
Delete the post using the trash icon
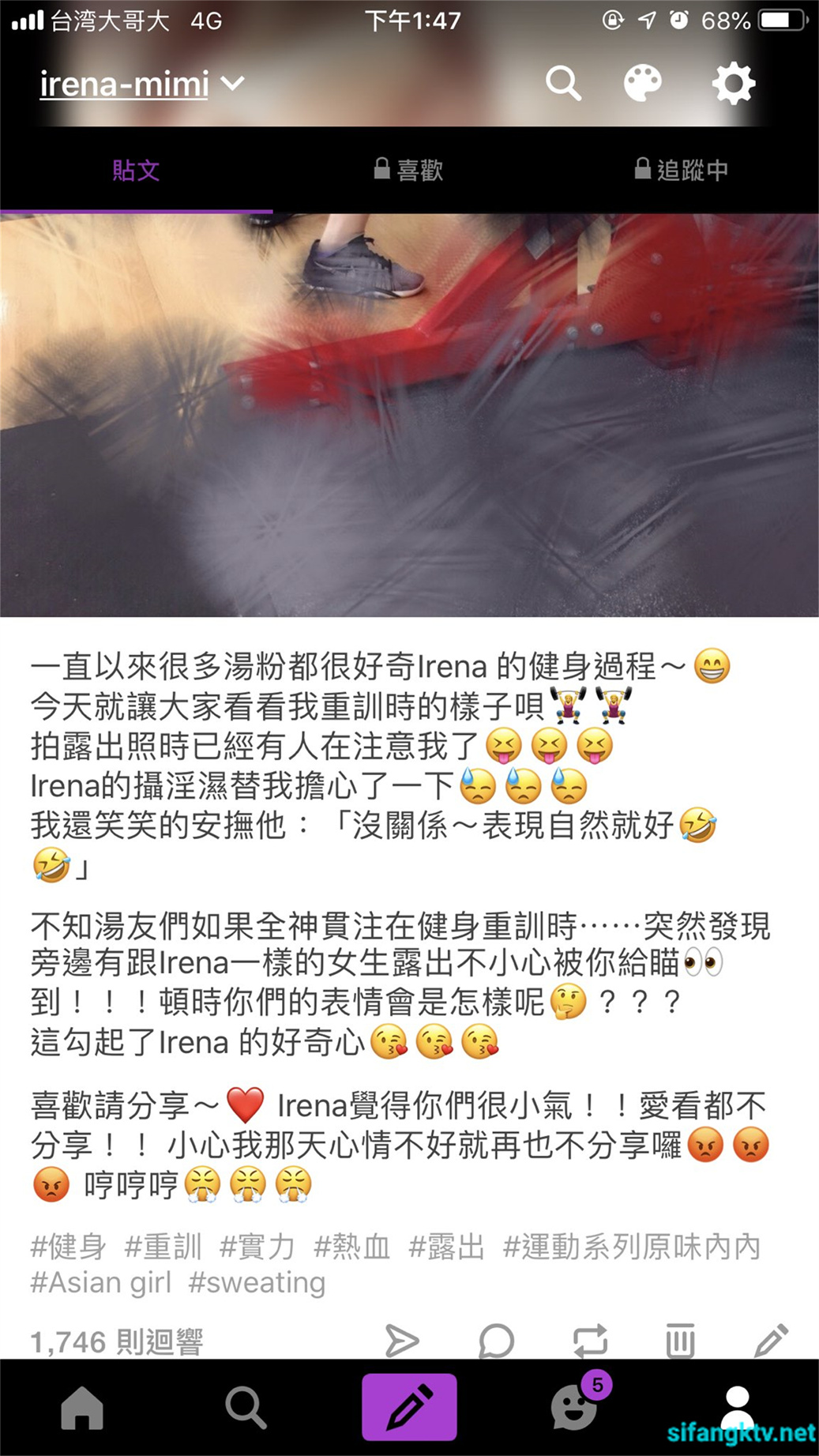[680, 1341]
